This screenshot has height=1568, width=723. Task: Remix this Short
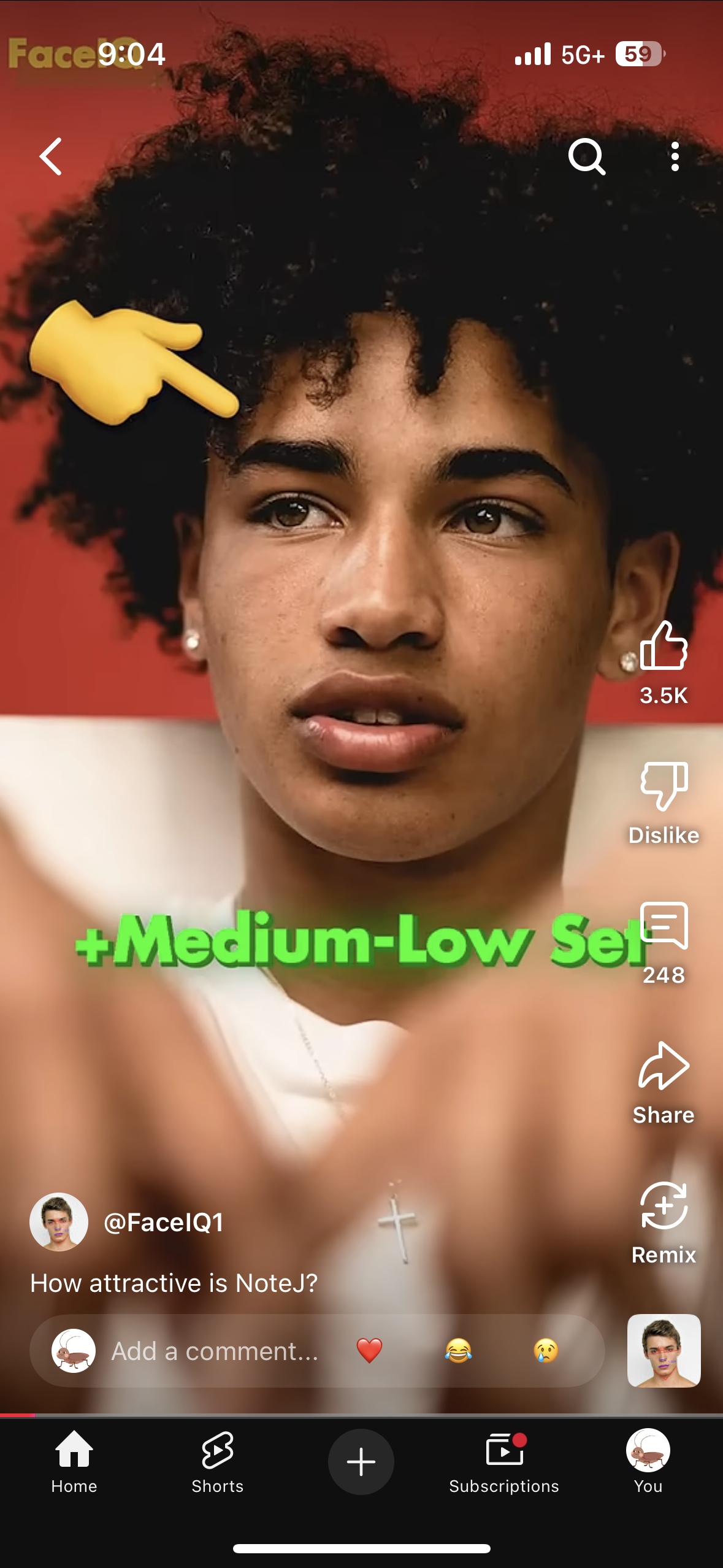tap(664, 1207)
